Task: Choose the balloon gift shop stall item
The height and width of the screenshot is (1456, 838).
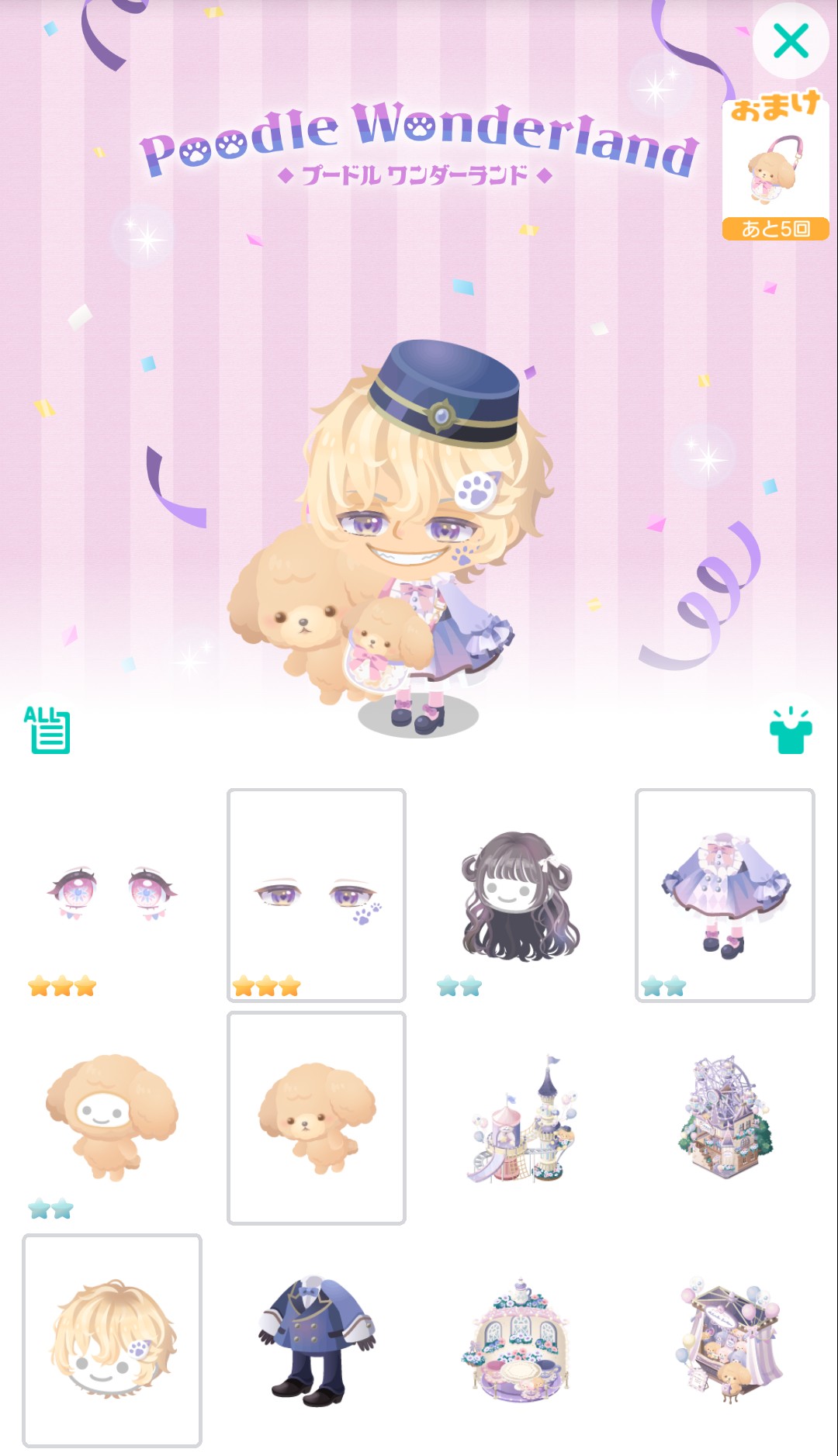Action: pyautogui.click(x=725, y=1340)
